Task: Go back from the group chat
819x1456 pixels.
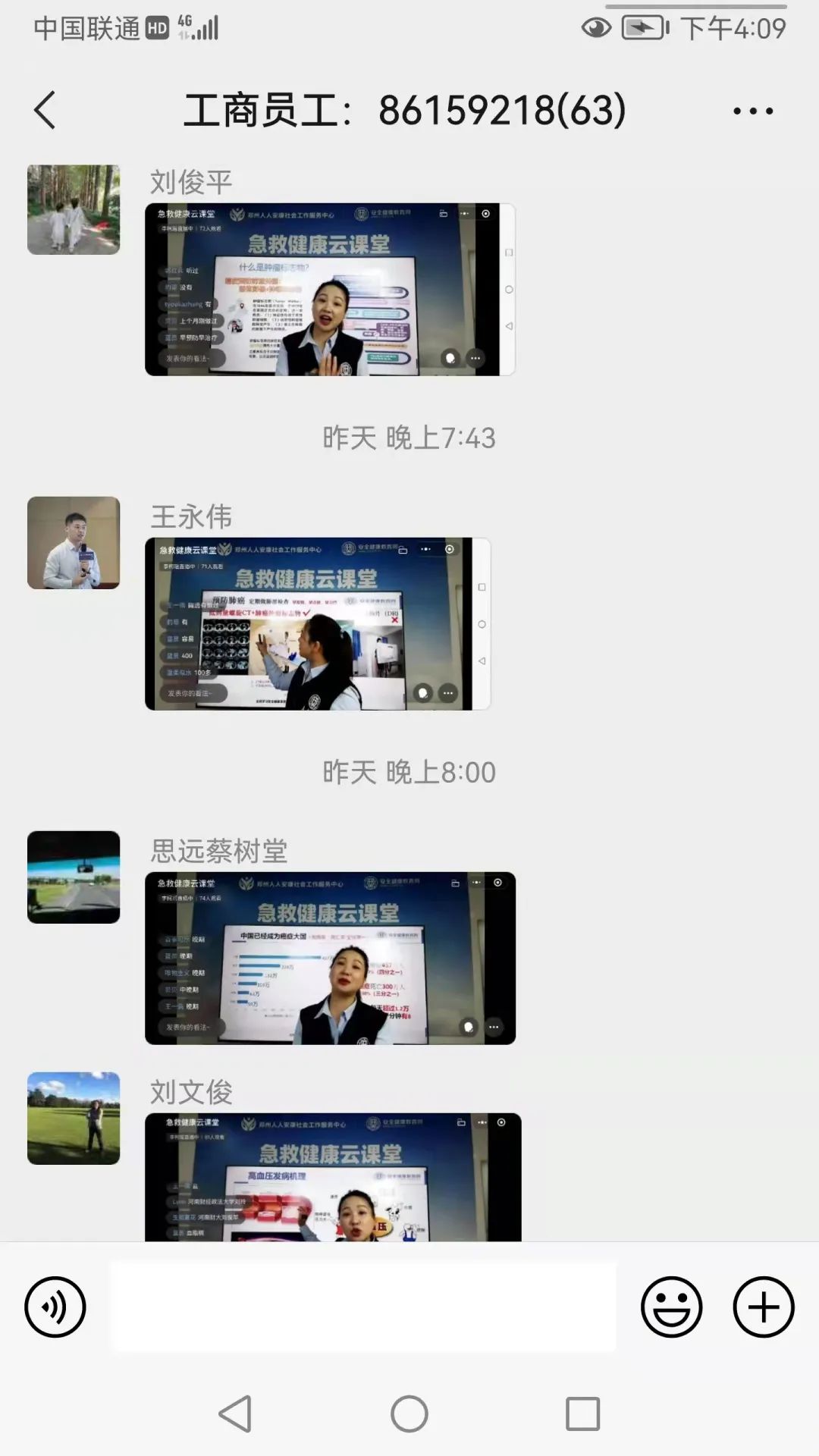Action: tap(45, 111)
